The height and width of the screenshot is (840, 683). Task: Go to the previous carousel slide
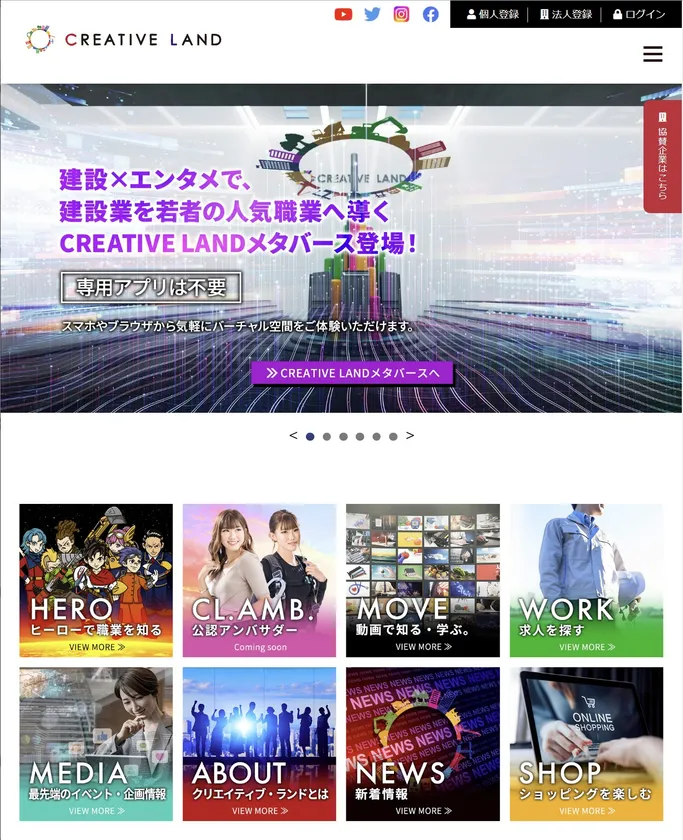click(293, 435)
